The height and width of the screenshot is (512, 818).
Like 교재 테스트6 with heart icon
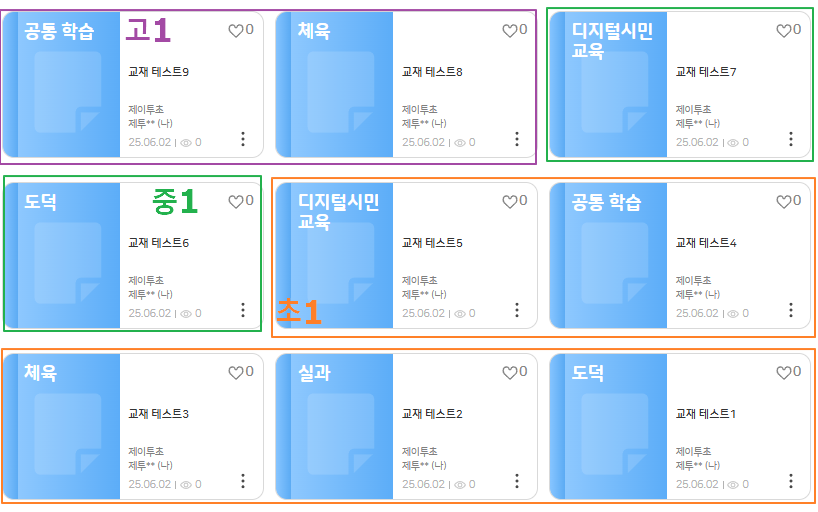(x=235, y=202)
